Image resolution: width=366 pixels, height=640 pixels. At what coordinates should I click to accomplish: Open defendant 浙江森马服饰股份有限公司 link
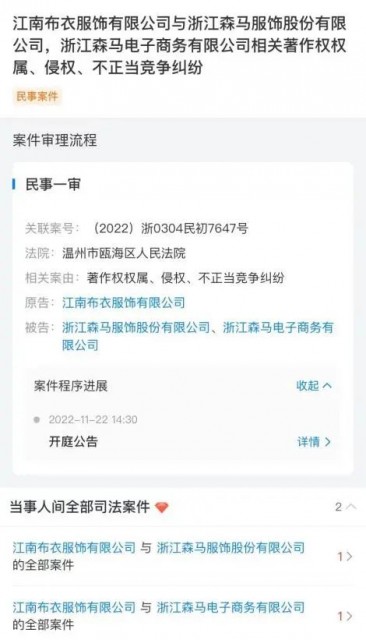pos(136,328)
